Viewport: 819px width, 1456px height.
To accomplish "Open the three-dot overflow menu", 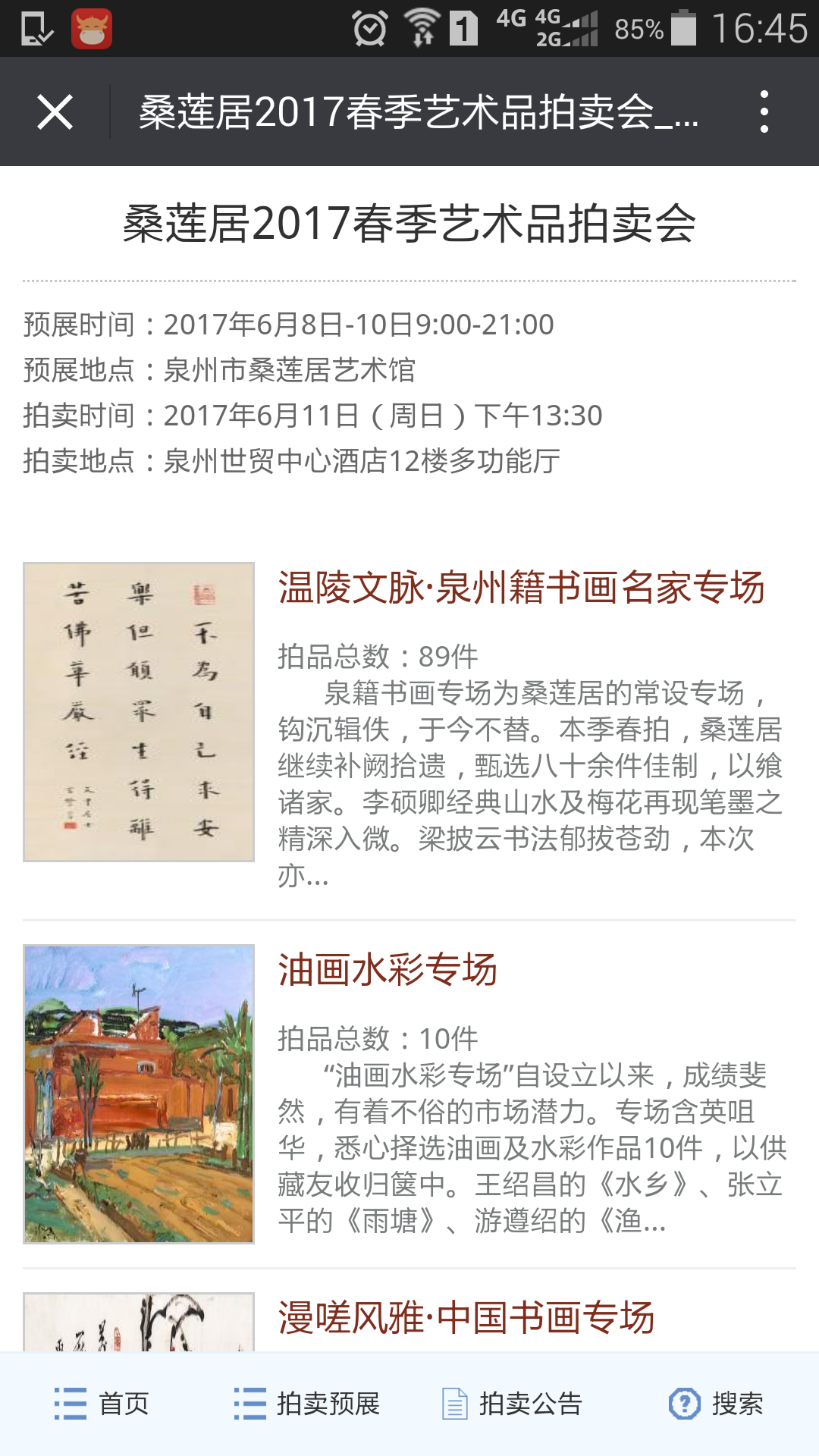I will [764, 112].
